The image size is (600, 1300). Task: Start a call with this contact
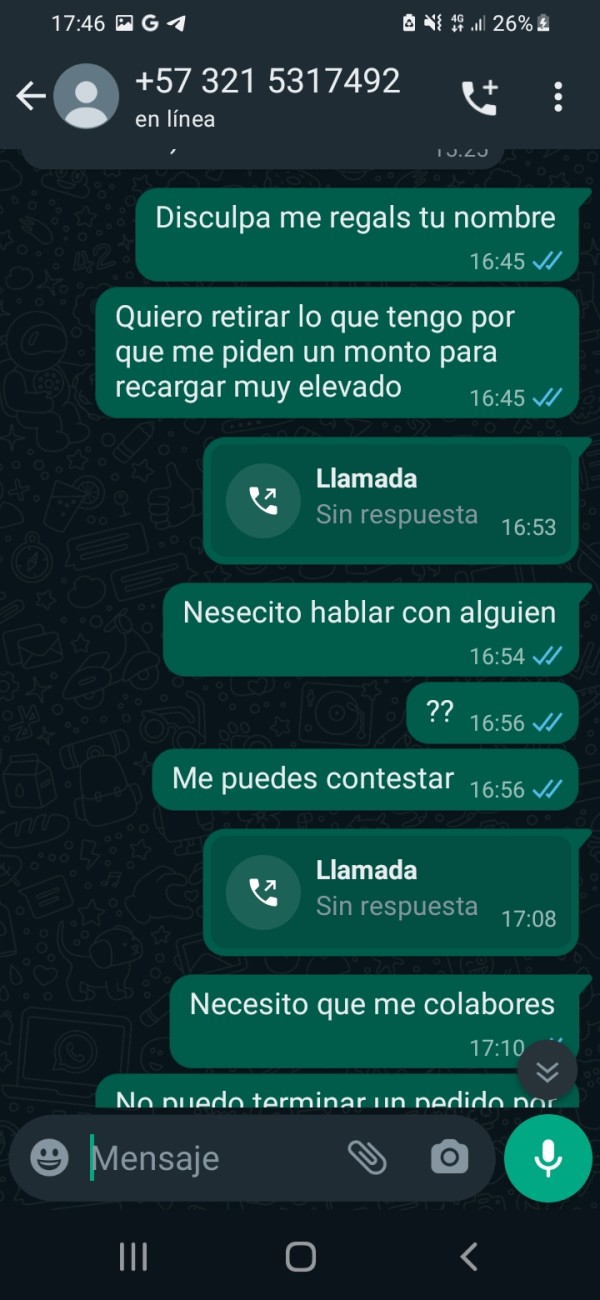click(479, 97)
